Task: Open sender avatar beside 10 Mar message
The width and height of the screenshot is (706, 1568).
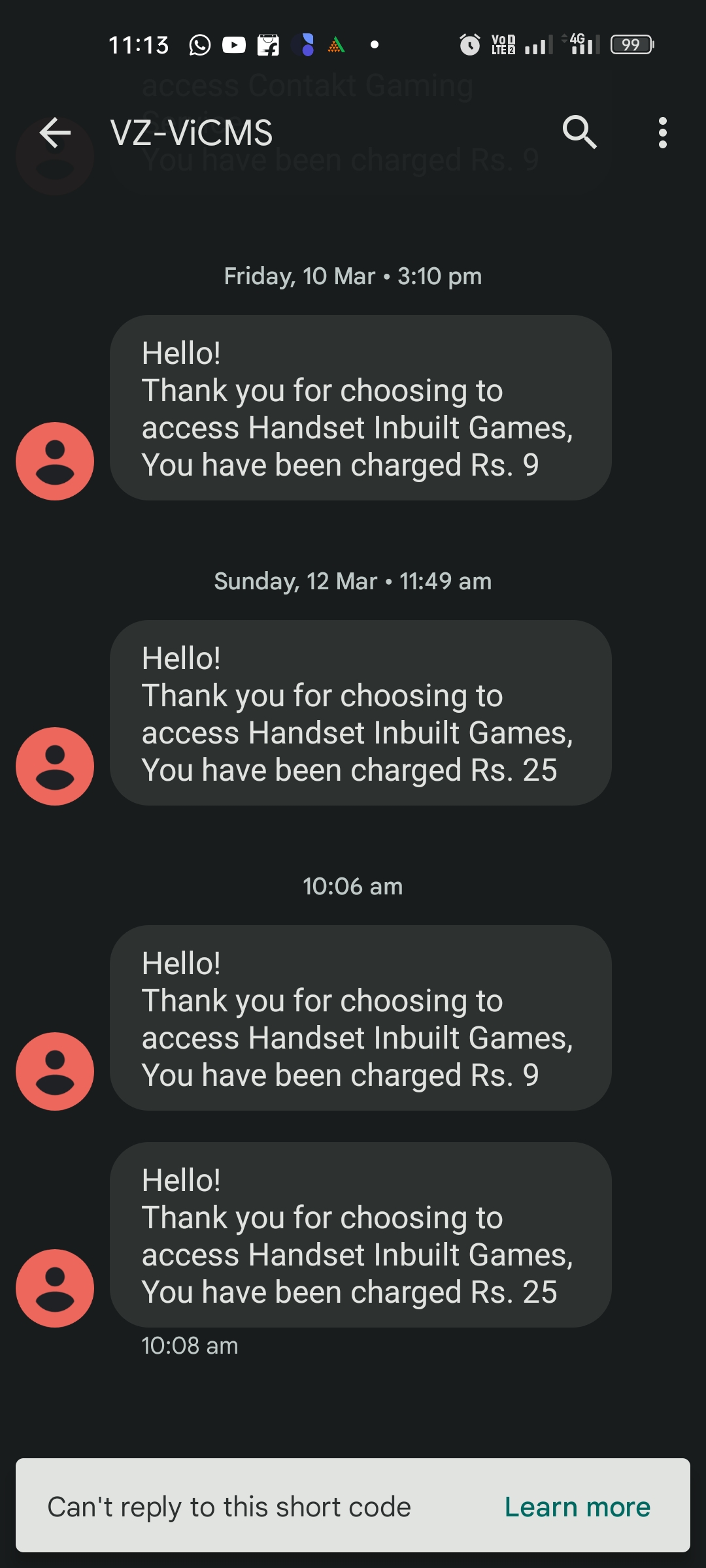Action: point(55,461)
